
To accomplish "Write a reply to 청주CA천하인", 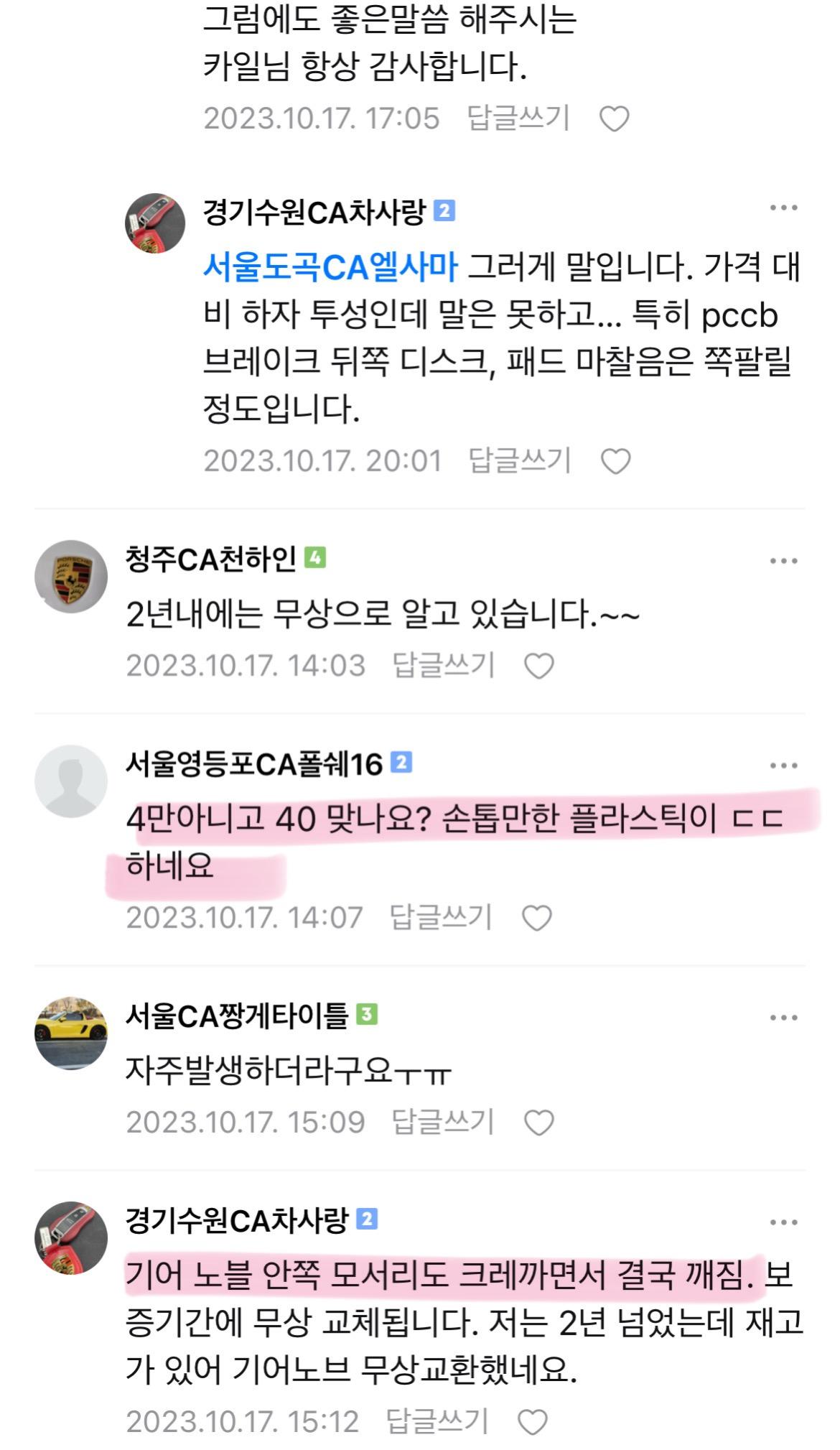I will point(444,665).
